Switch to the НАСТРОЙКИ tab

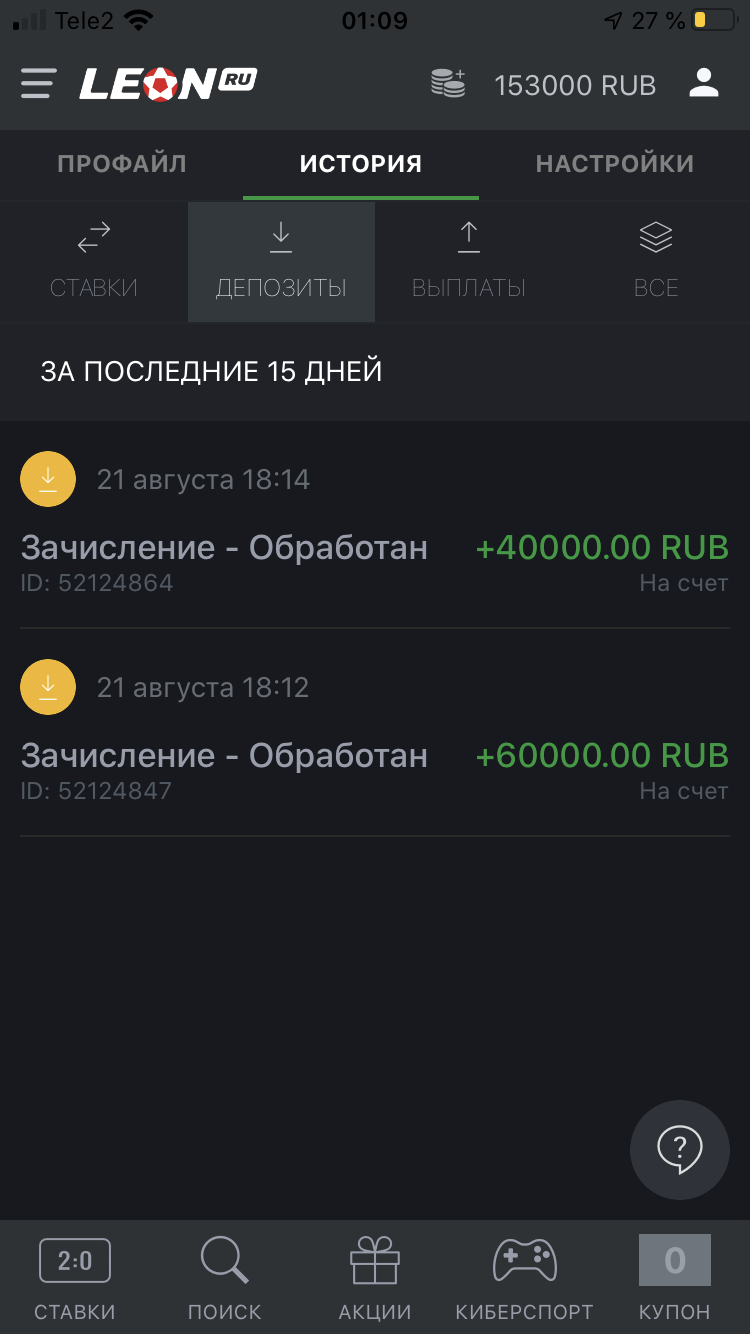click(614, 164)
